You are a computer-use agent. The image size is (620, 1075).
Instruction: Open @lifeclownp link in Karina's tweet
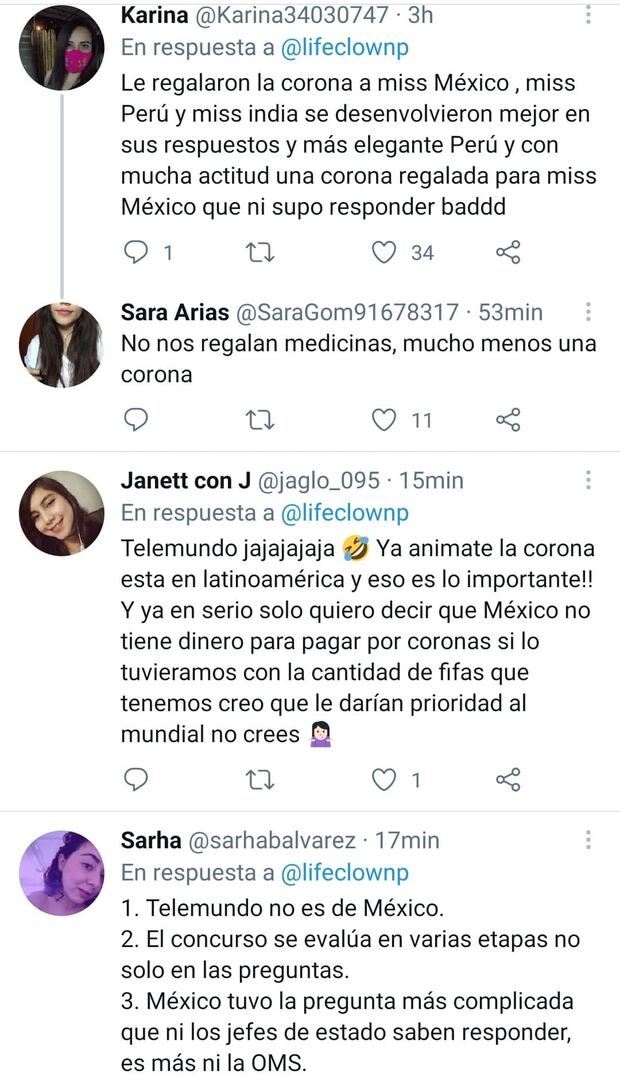click(345, 48)
